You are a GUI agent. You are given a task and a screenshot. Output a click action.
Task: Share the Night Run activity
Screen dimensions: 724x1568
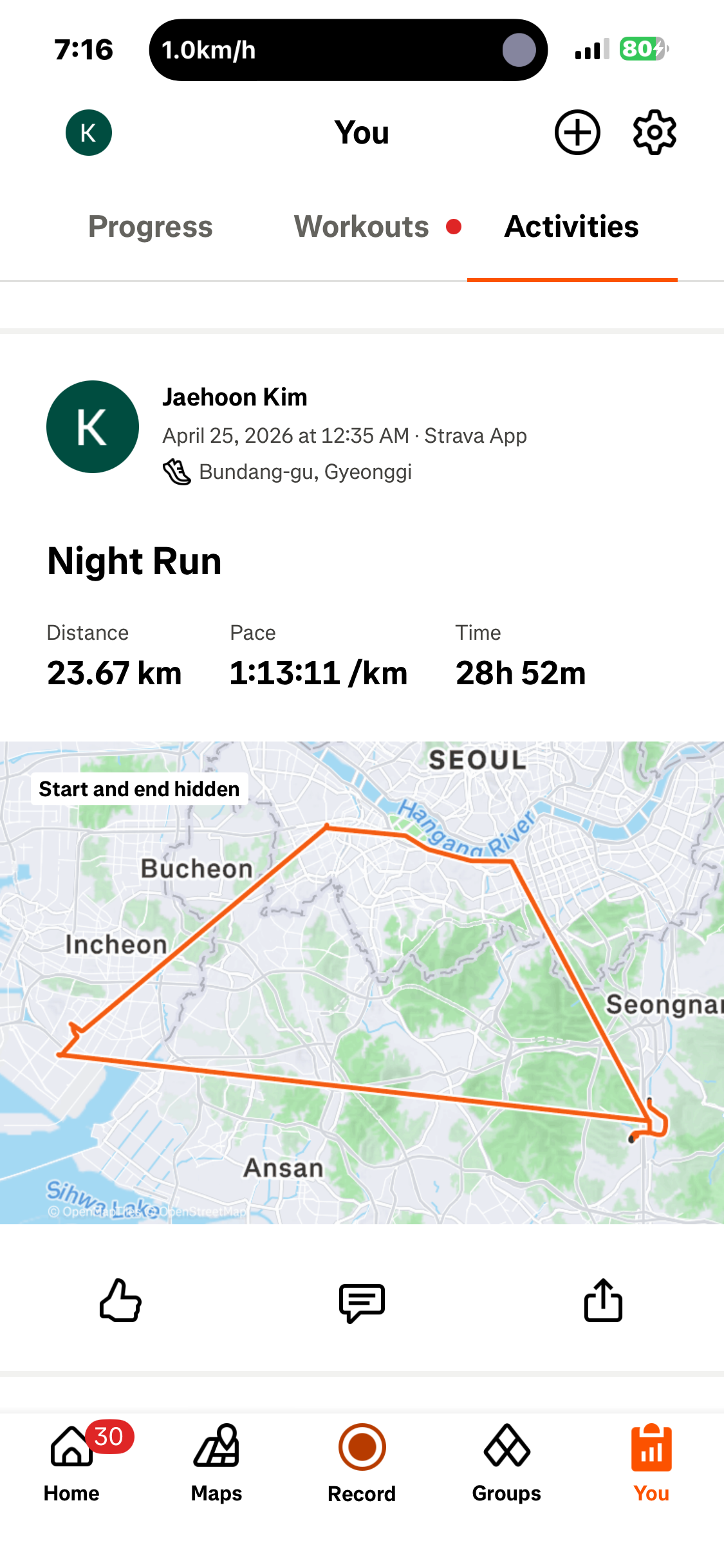pos(603,1300)
